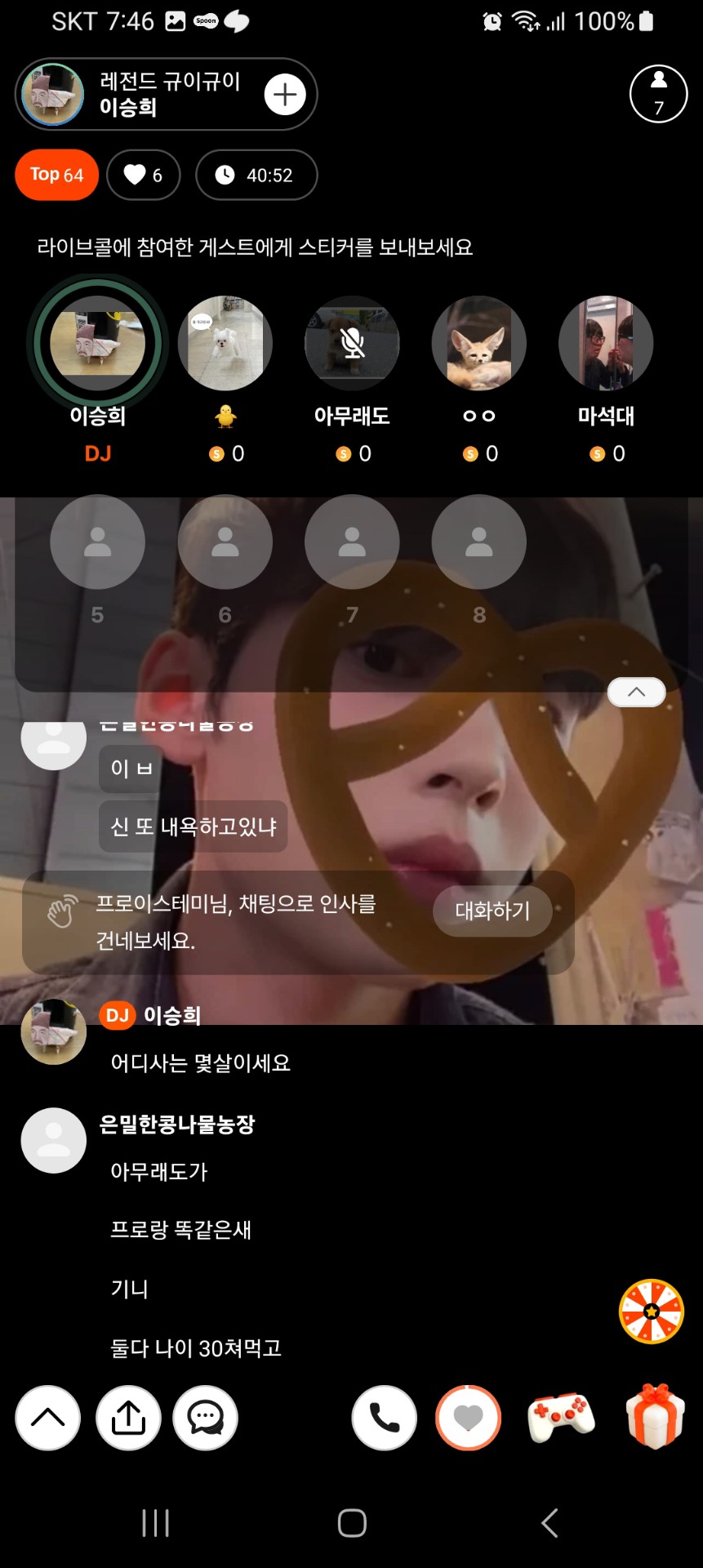Image resolution: width=703 pixels, height=1568 pixels.
Task: Open DJ 이승희's guest avatar
Action: pos(98,343)
